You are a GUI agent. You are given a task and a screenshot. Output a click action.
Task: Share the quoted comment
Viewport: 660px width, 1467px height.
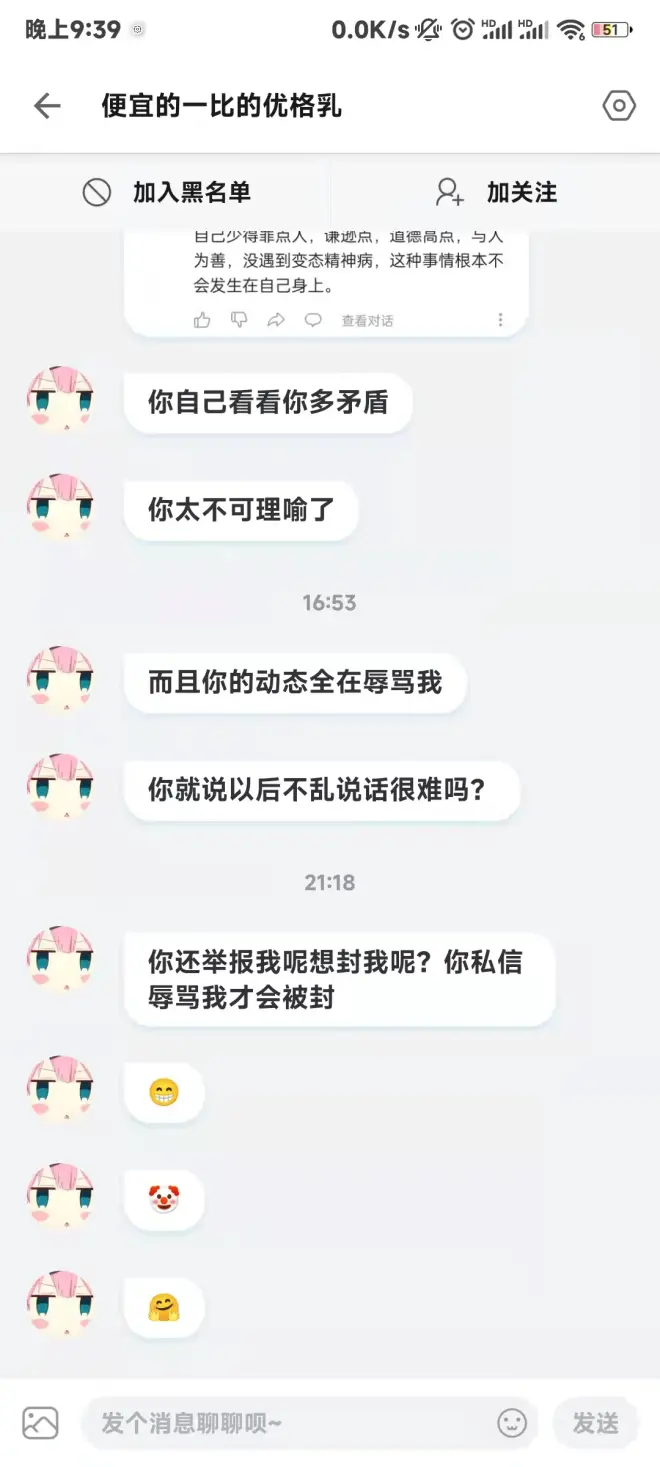[x=276, y=320]
